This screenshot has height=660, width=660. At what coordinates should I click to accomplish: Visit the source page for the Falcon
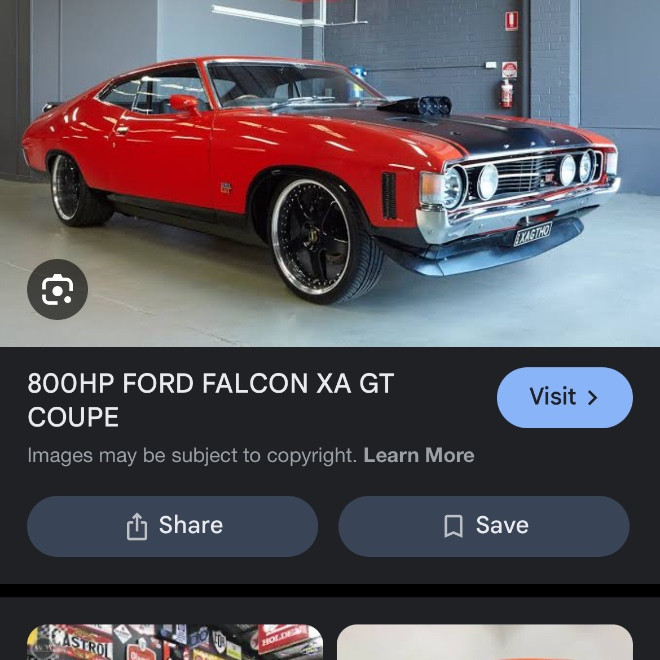pyautogui.click(x=564, y=397)
